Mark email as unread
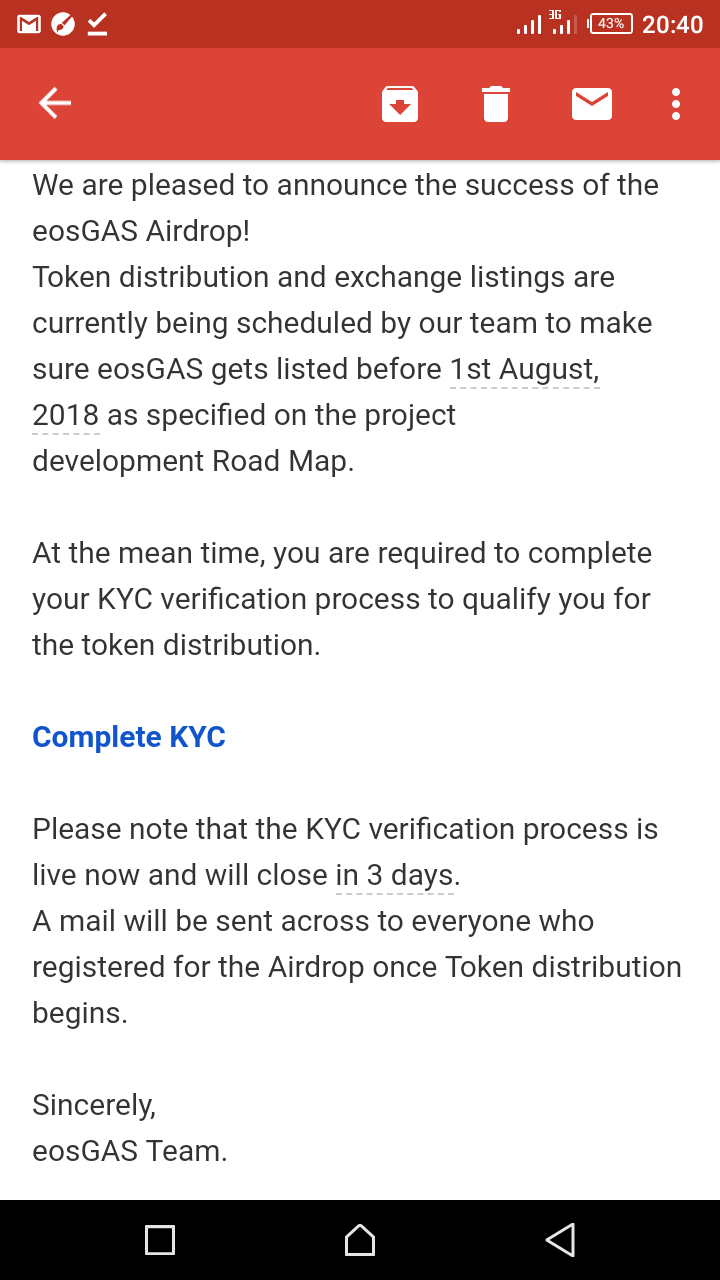720x1280 pixels. (x=592, y=104)
